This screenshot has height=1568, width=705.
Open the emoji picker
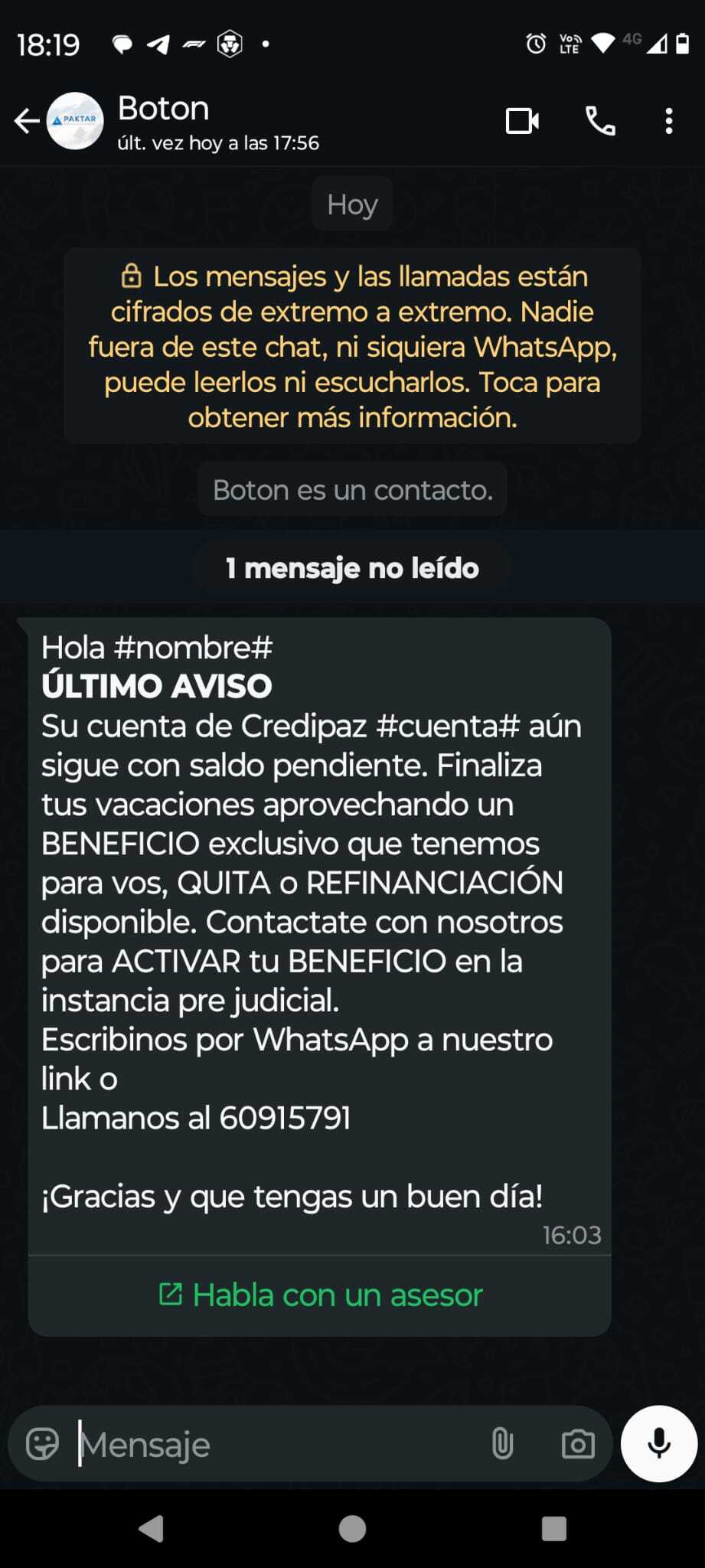[42, 1445]
